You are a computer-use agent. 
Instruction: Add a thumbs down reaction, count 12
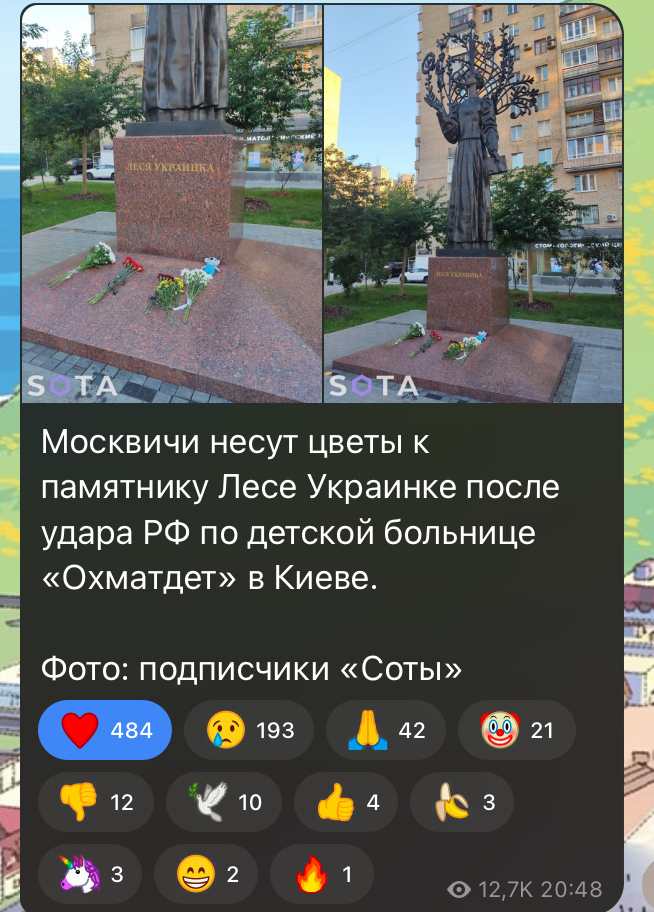[x=96, y=802]
